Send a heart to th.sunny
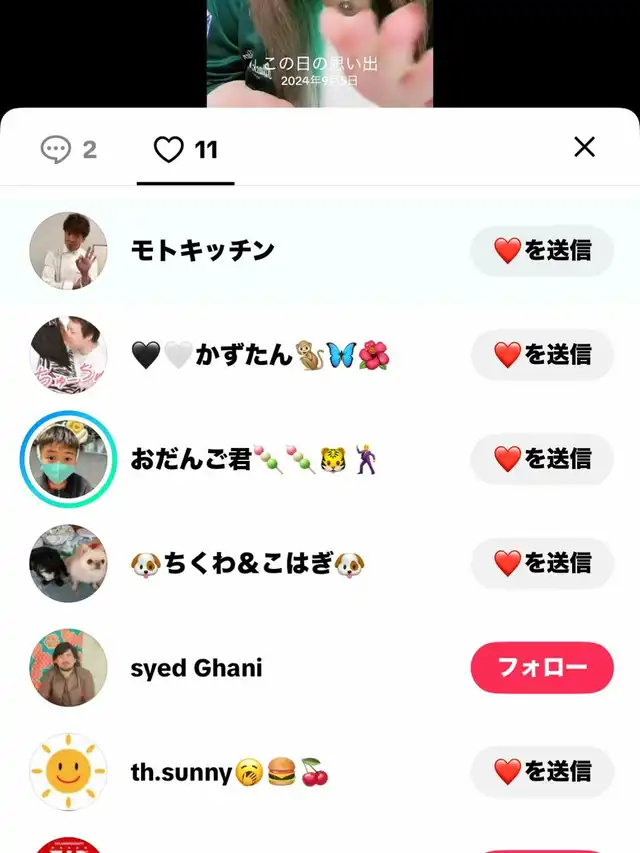The width and height of the screenshot is (640, 853). 542,771
